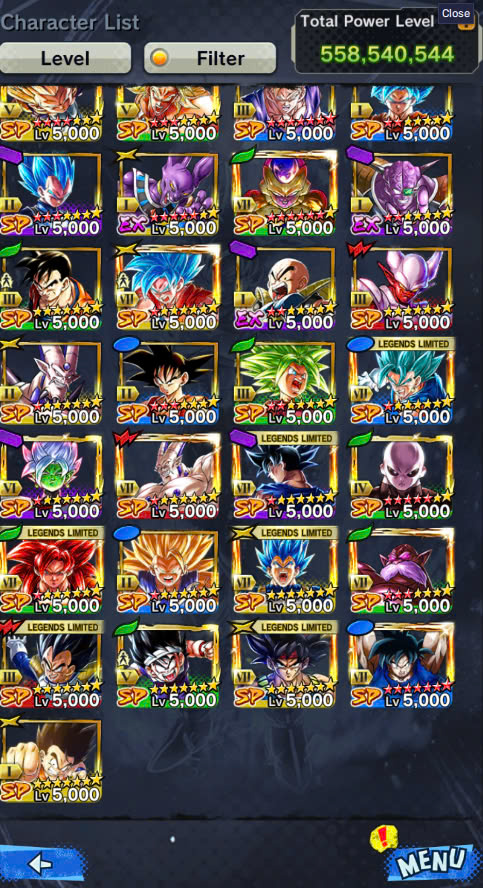Open the golden armored villain character tile

pyautogui.click(x=285, y=193)
